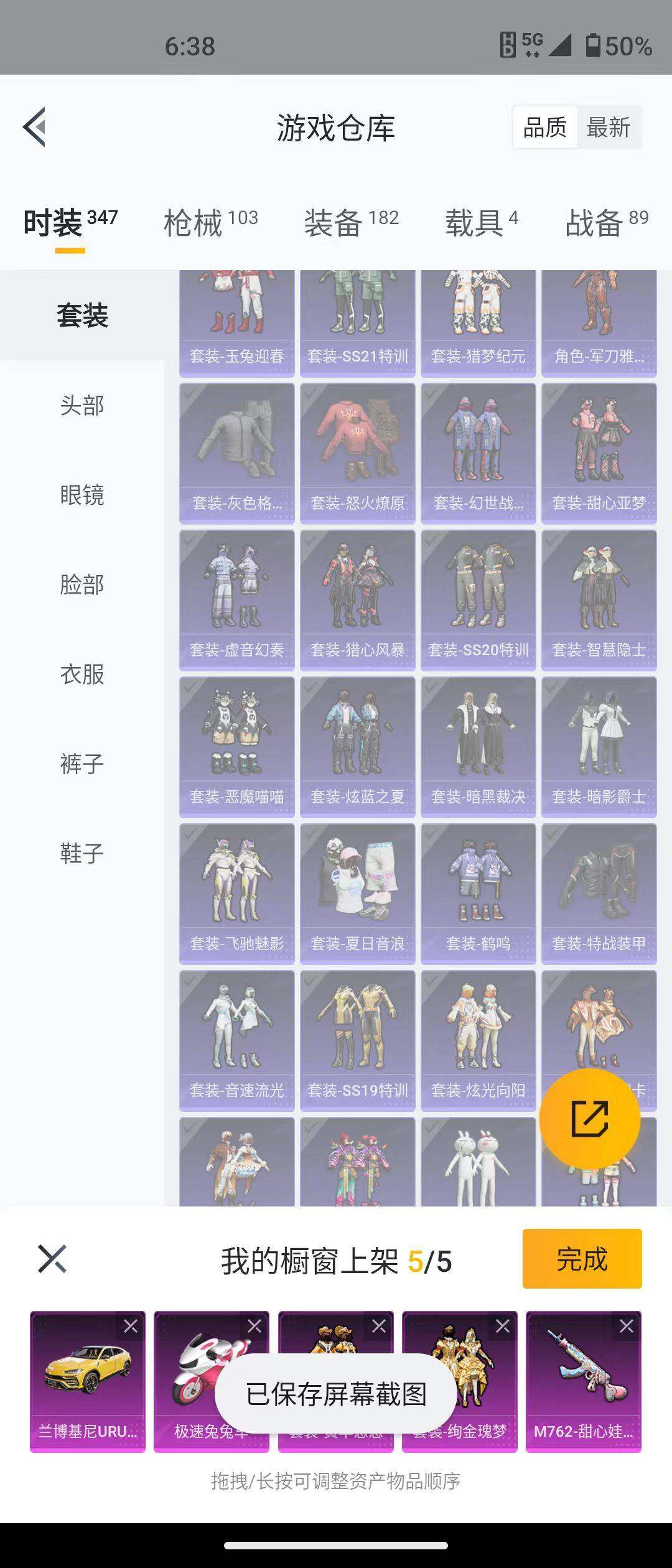Keep 品质 sorting selected
Image resolution: width=672 pixels, height=1568 pixels.
544,128
